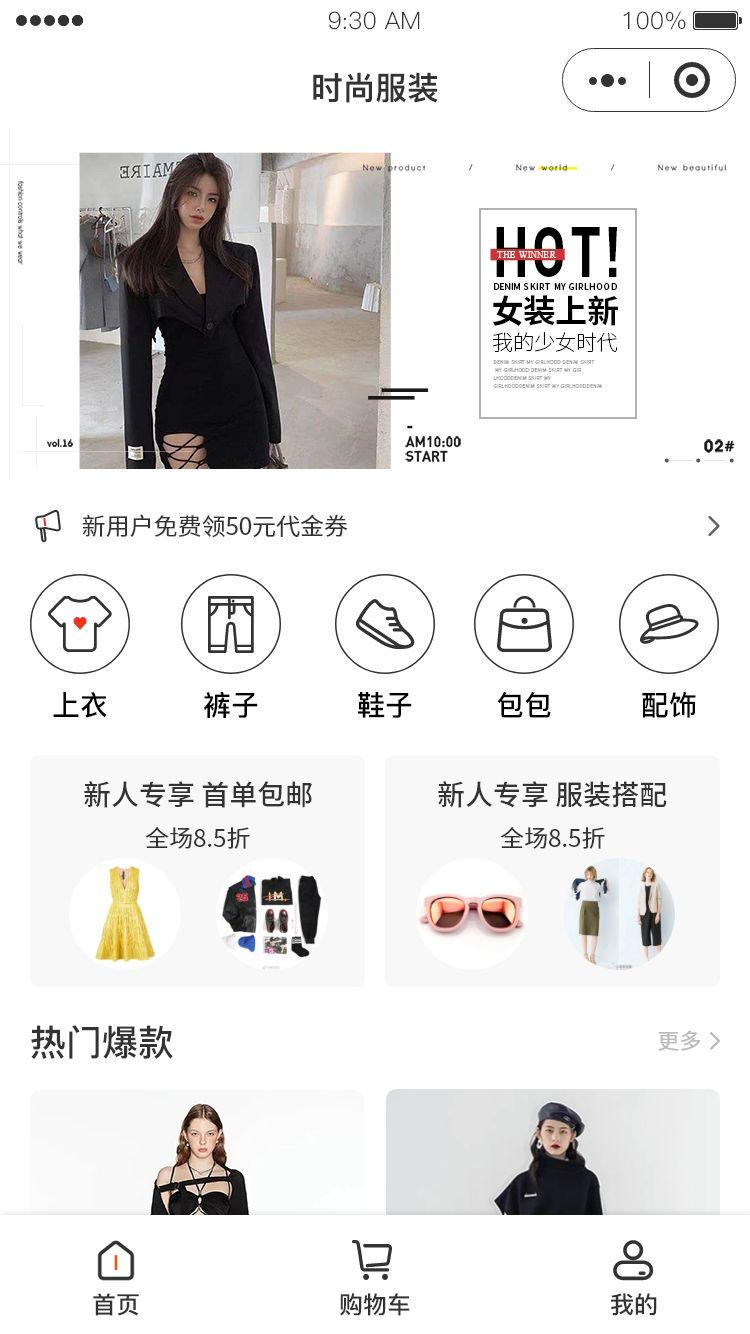Select the 鞋子 category
Screen dimensions: 750x1334
click(x=385, y=625)
